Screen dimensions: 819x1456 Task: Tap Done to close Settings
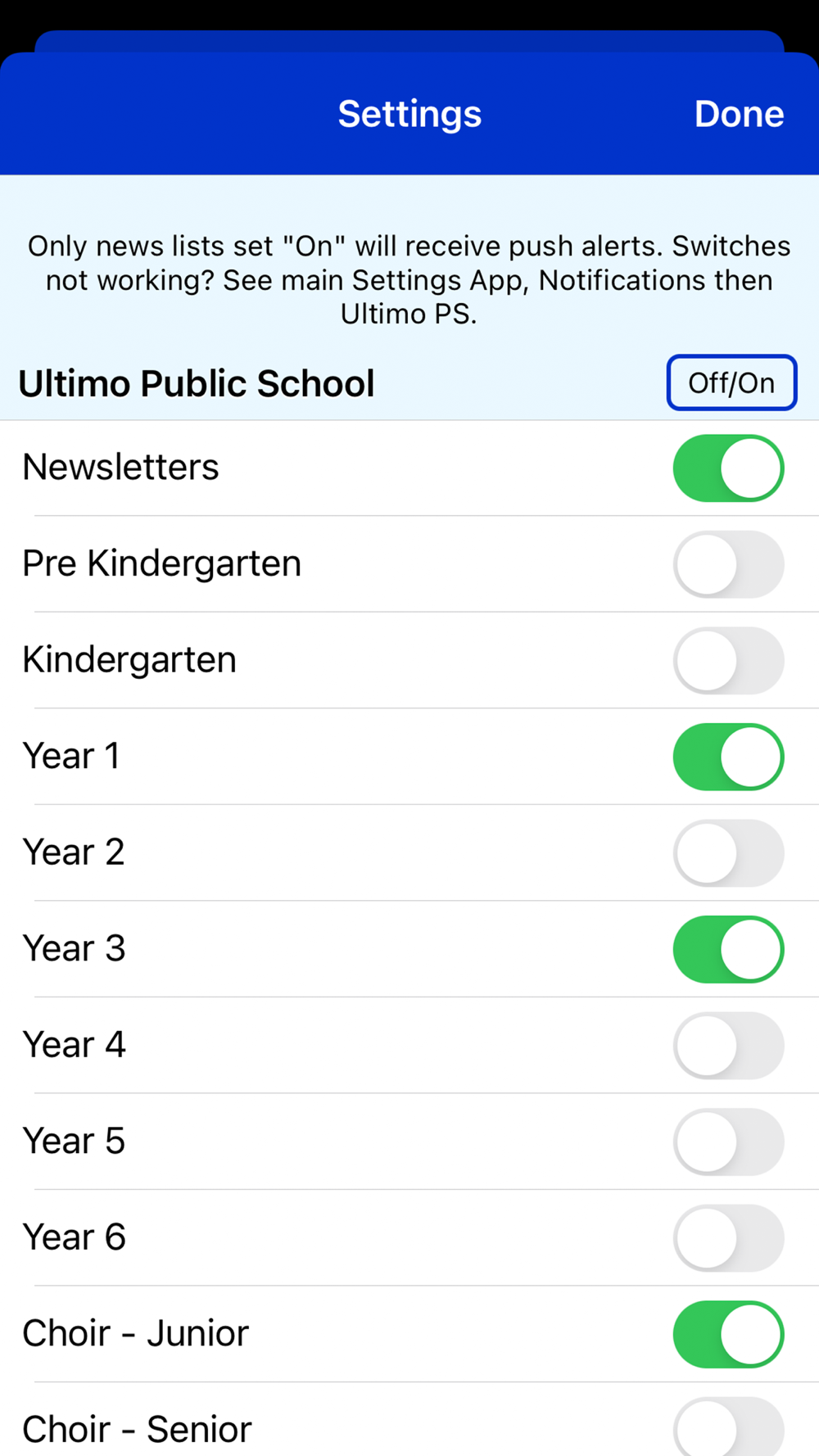[739, 114]
